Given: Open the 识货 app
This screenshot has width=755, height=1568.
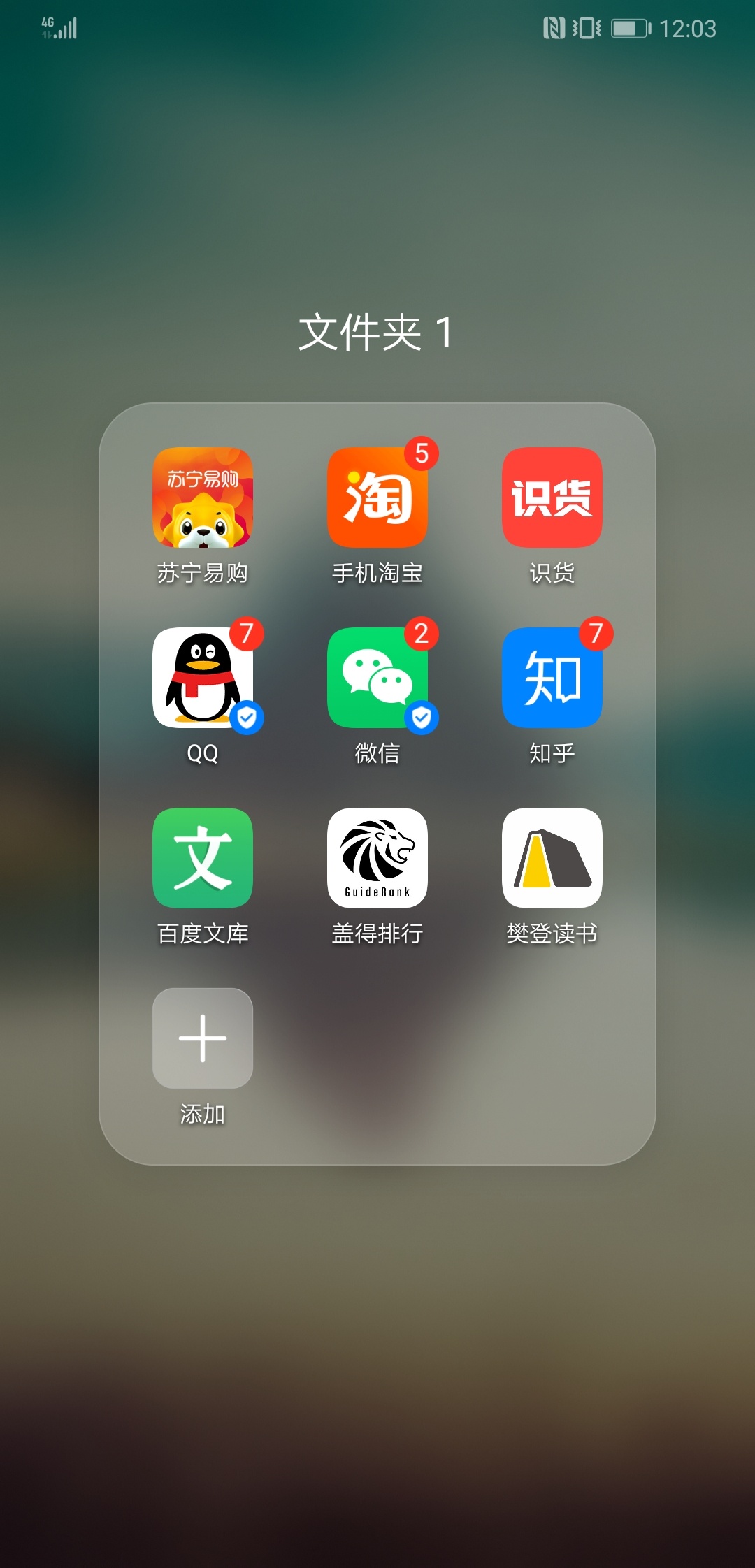Looking at the screenshot, I should pyautogui.click(x=552, y=498).
